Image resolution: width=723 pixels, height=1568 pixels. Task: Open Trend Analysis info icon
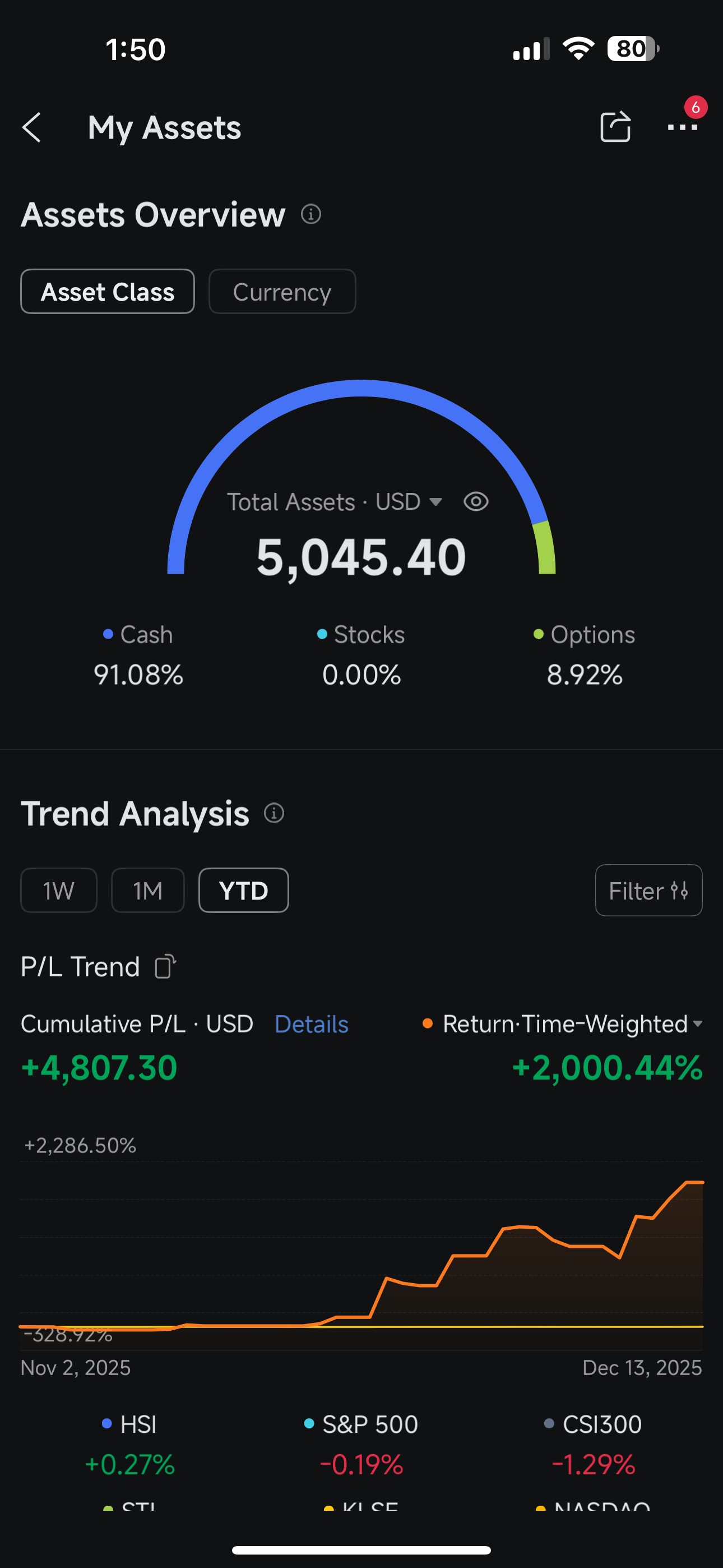pyautogui.click(x=274, y=813)
